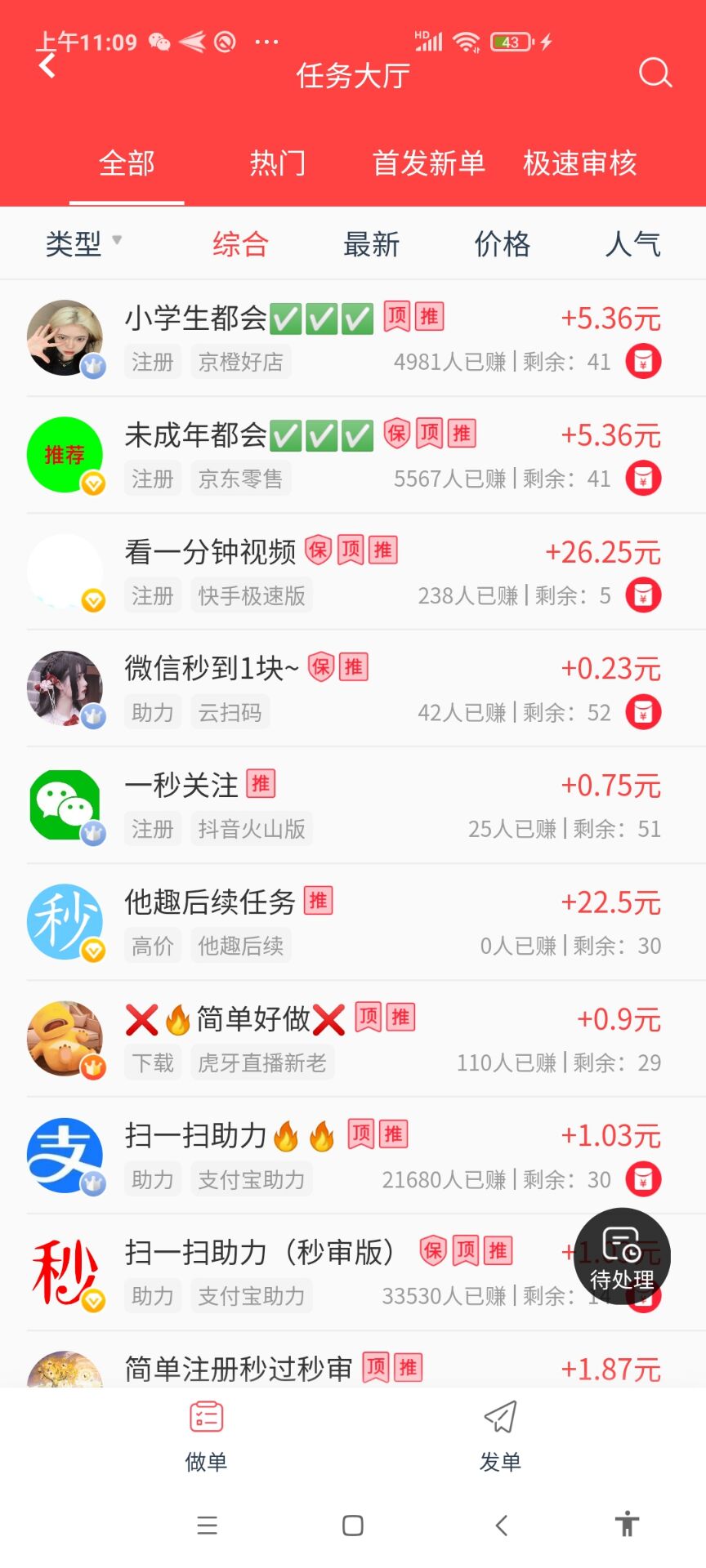Viewport: 706px width, 1568px height.
Task: Select the 做单 bottom tab
Action: tap(206, 1437)
